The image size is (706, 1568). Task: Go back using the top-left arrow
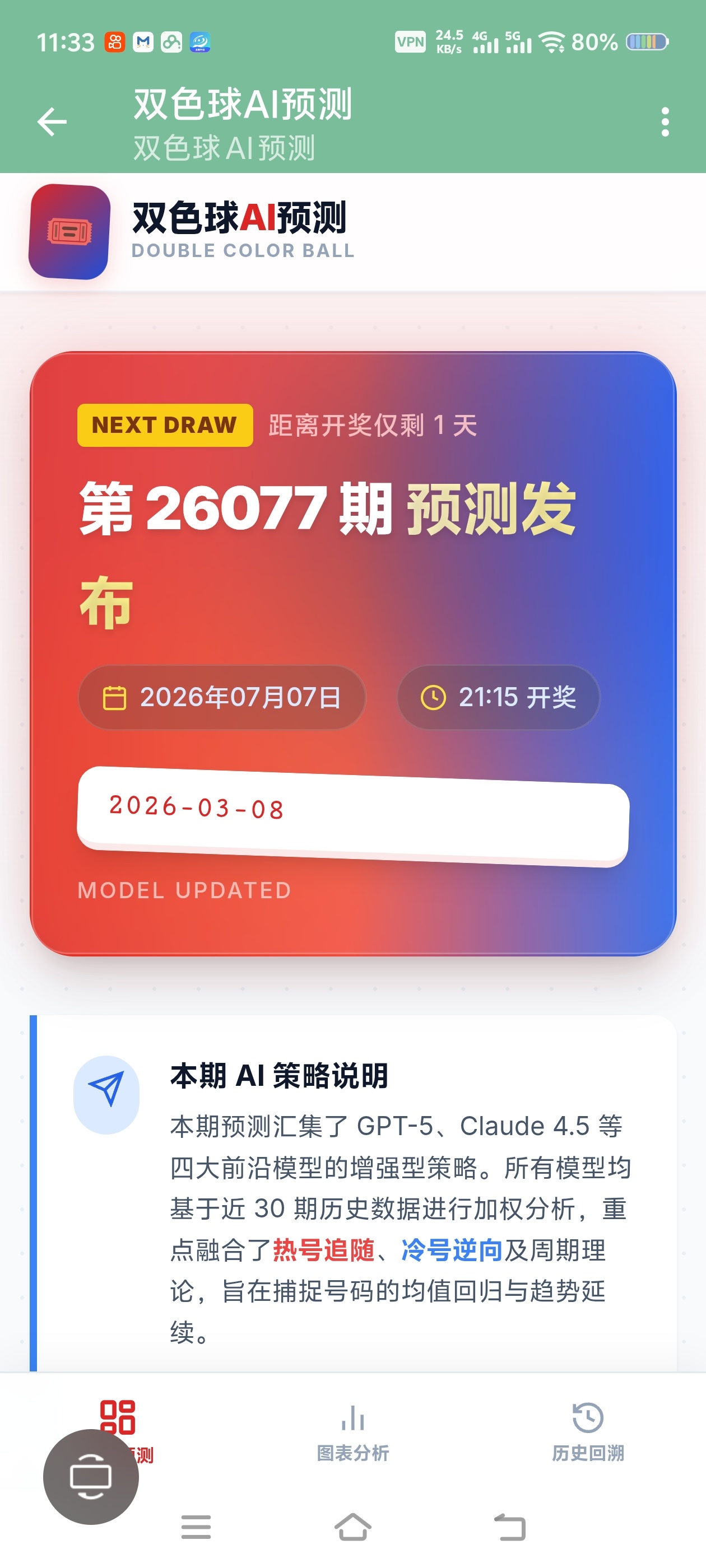pyautogui.click(x=52, y=122)
